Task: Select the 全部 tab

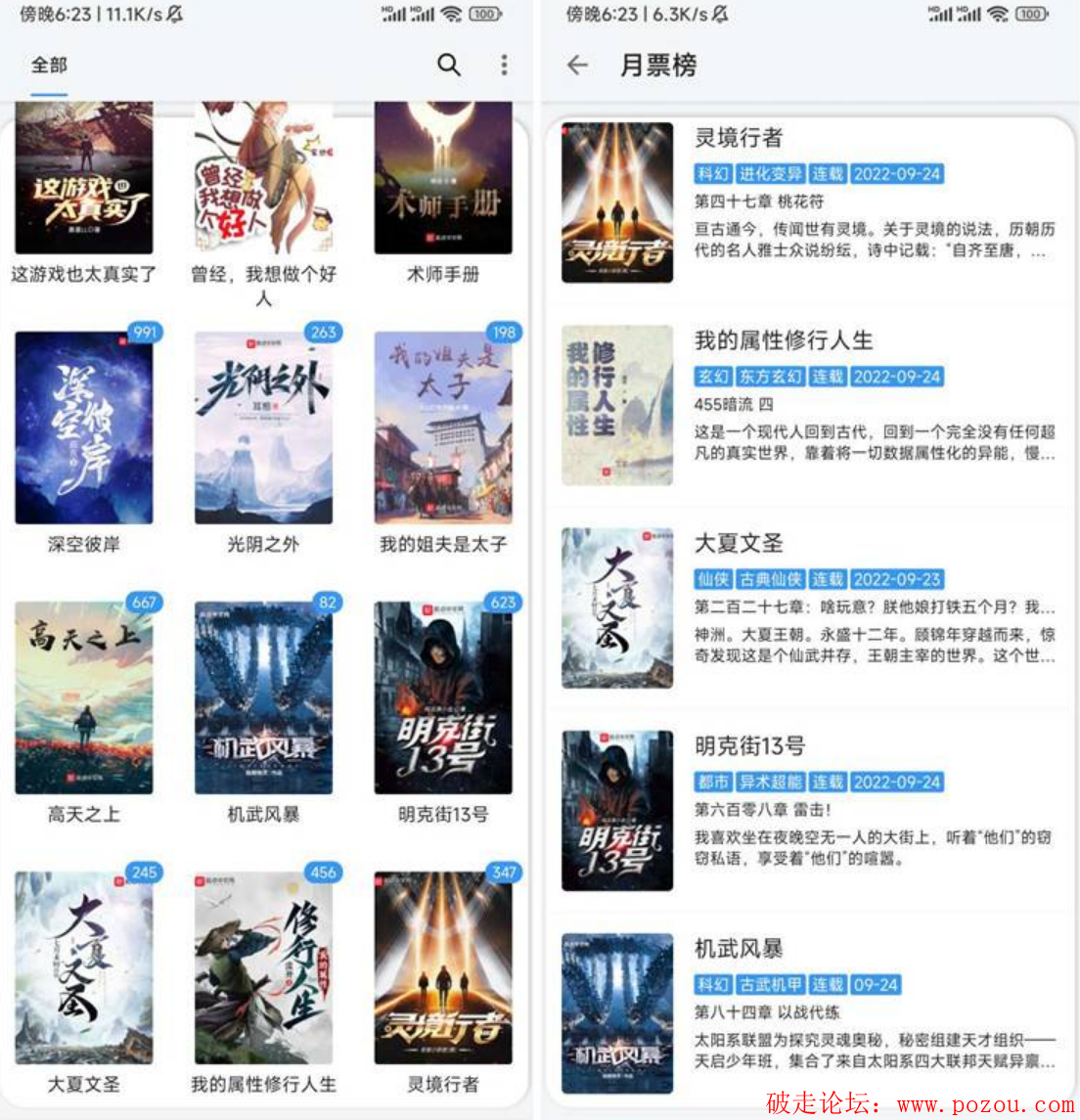Action: tap(49, 66)
